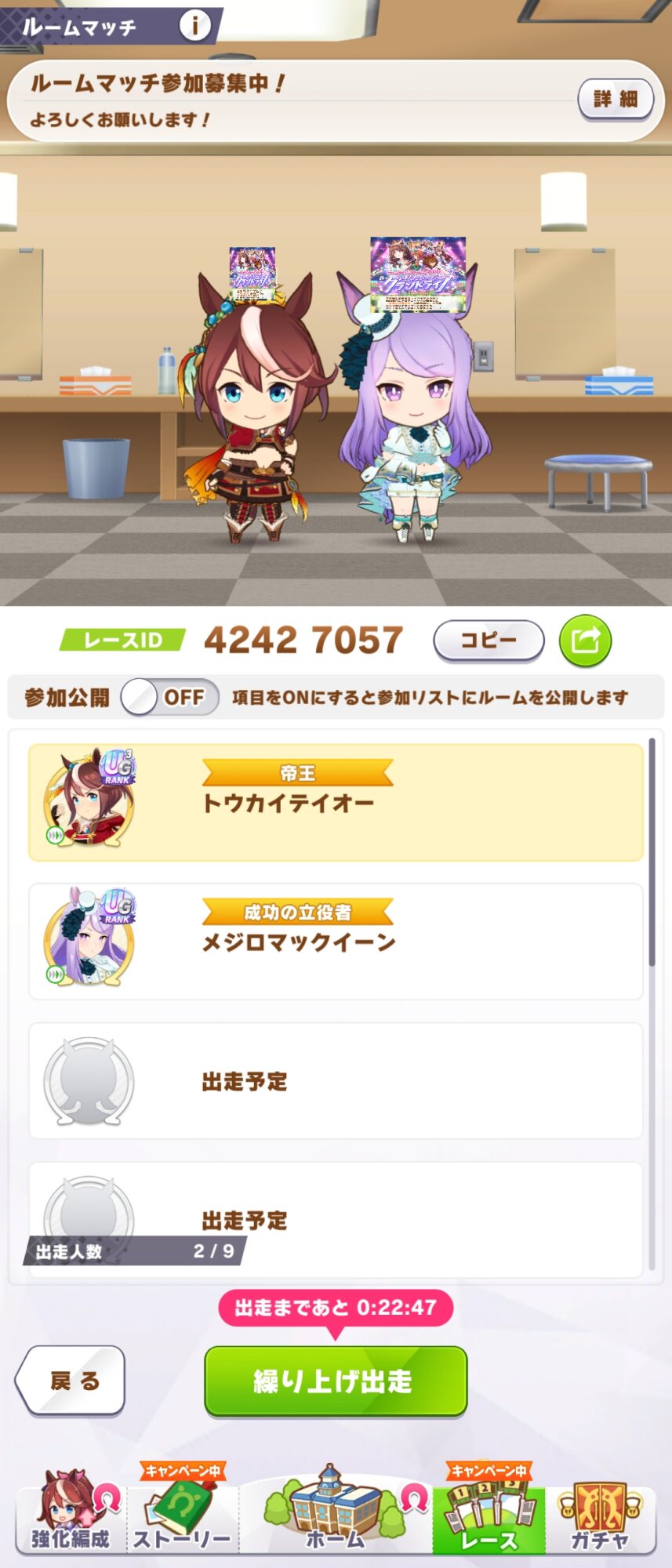Screen dimensions: 672x1568
Task: Open the メジロマックイーン entry row
Action: pos(336,941)
